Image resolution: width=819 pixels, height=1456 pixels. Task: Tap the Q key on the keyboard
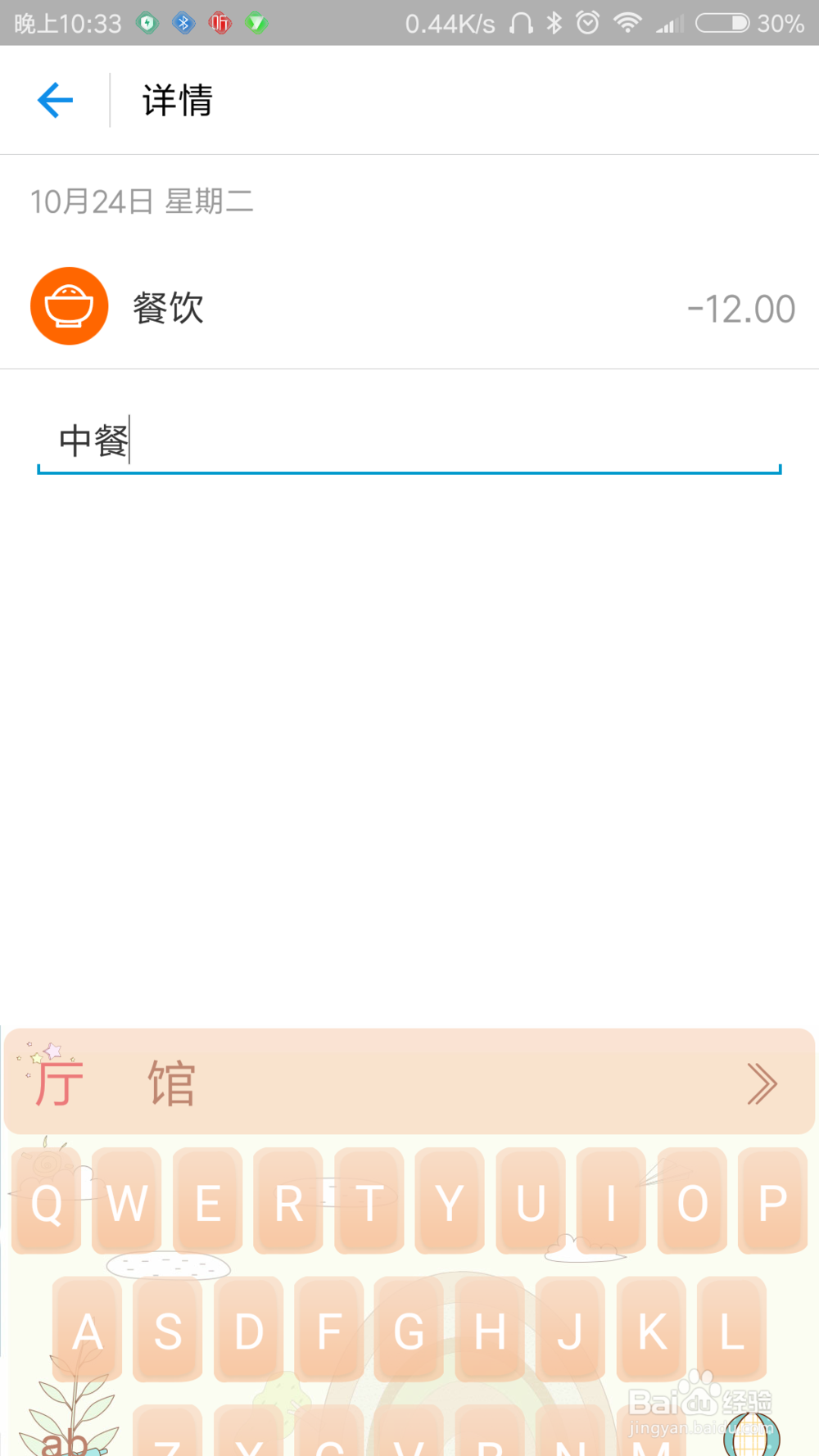[x=45, y=1204]
